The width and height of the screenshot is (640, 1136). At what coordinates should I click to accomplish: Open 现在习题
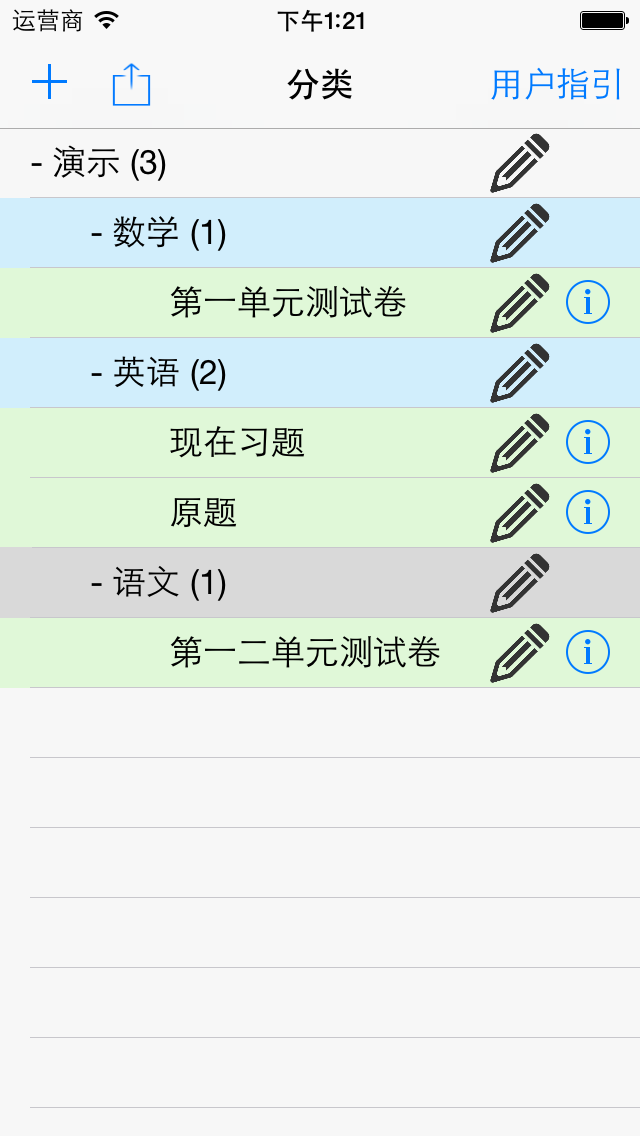[x=238, y=443]
